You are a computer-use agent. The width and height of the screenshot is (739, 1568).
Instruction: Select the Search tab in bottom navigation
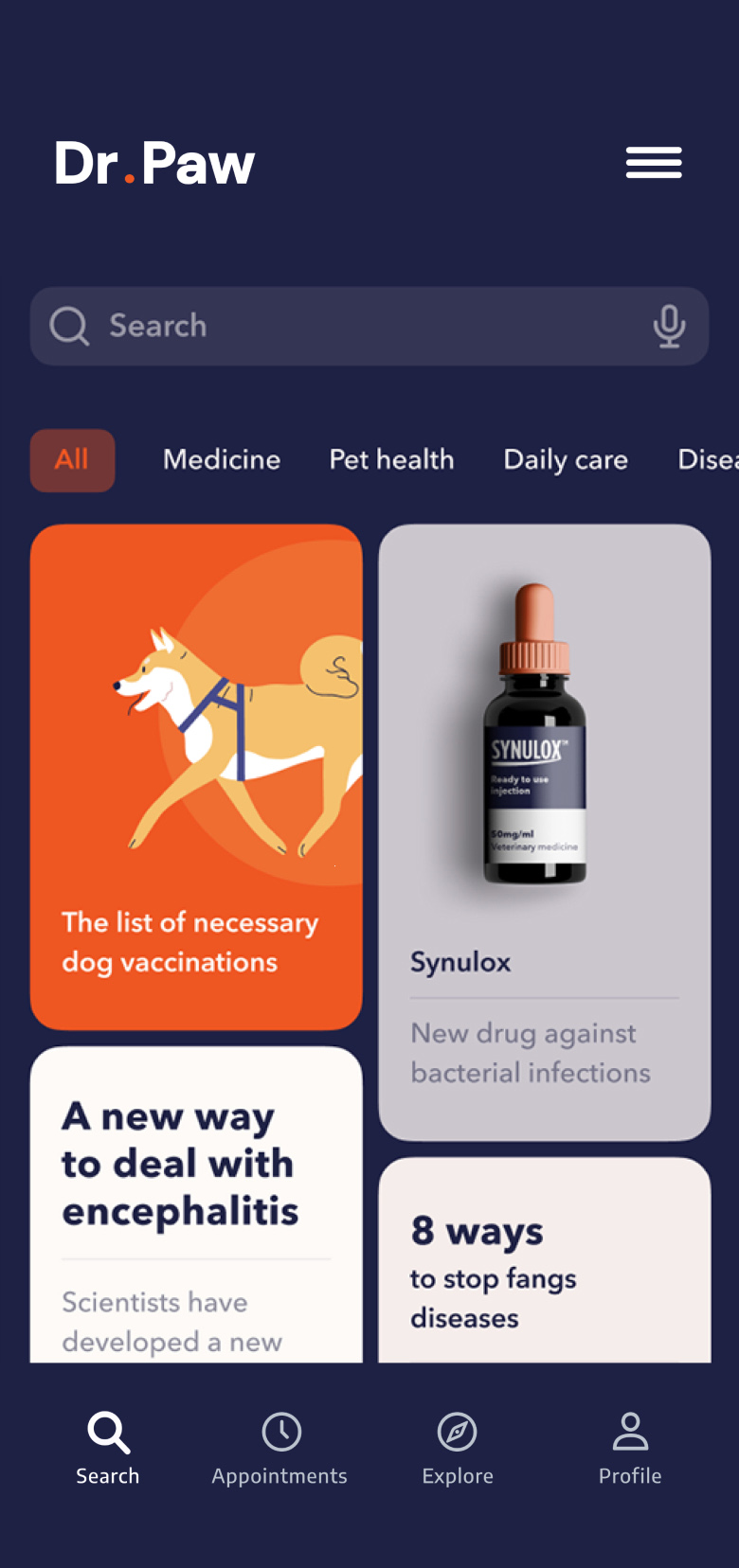point(108,1449)
